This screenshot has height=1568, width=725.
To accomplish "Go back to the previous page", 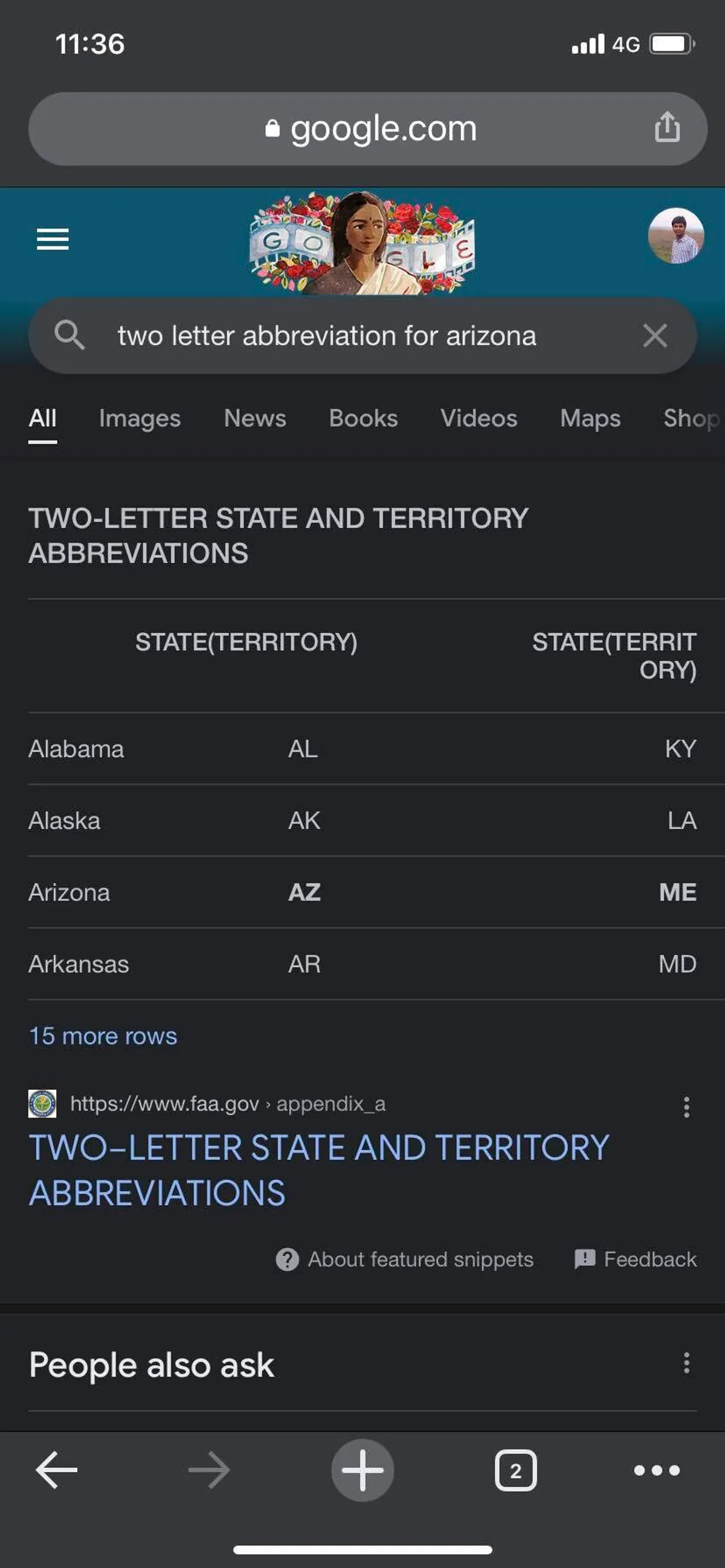I will click(57, 1471).
